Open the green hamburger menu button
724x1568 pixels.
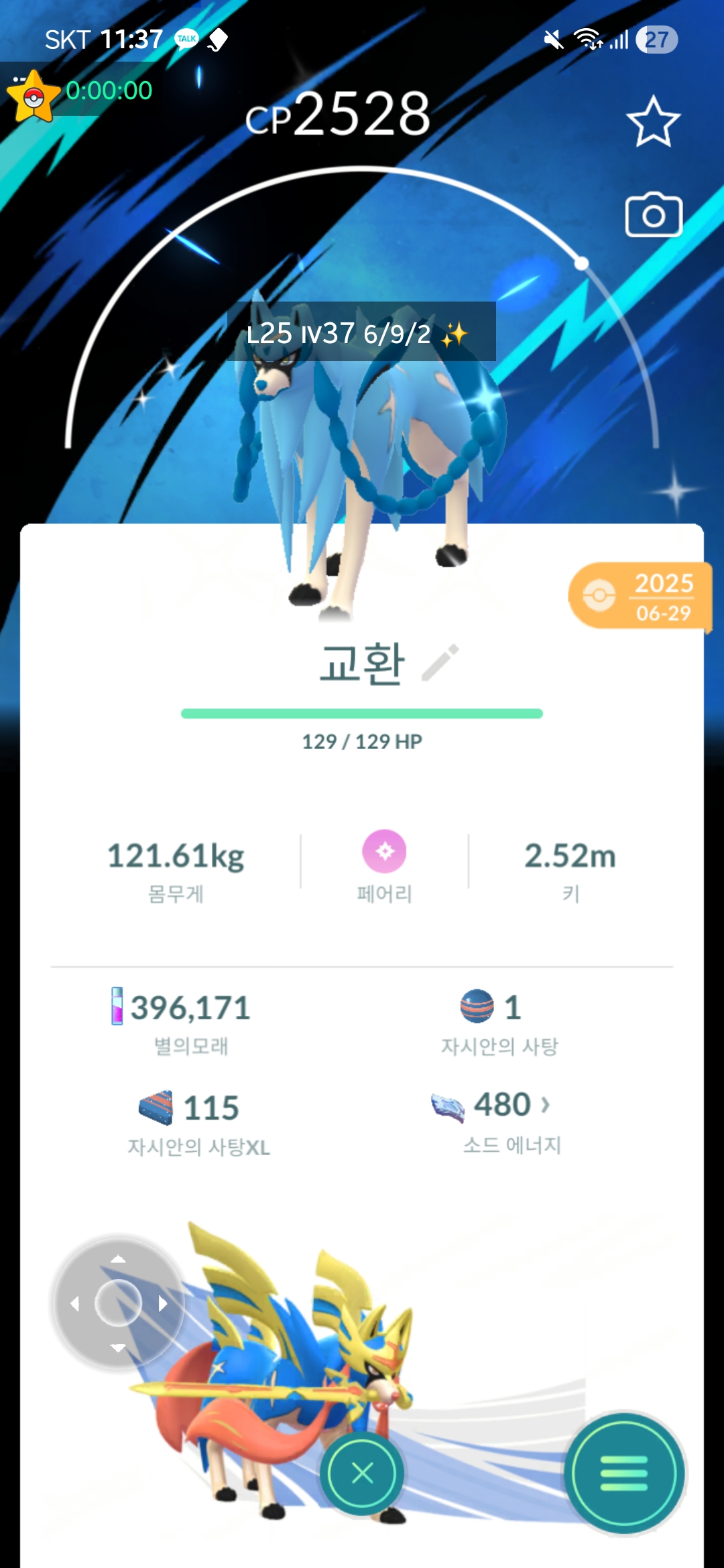[x=623, y=1473]
